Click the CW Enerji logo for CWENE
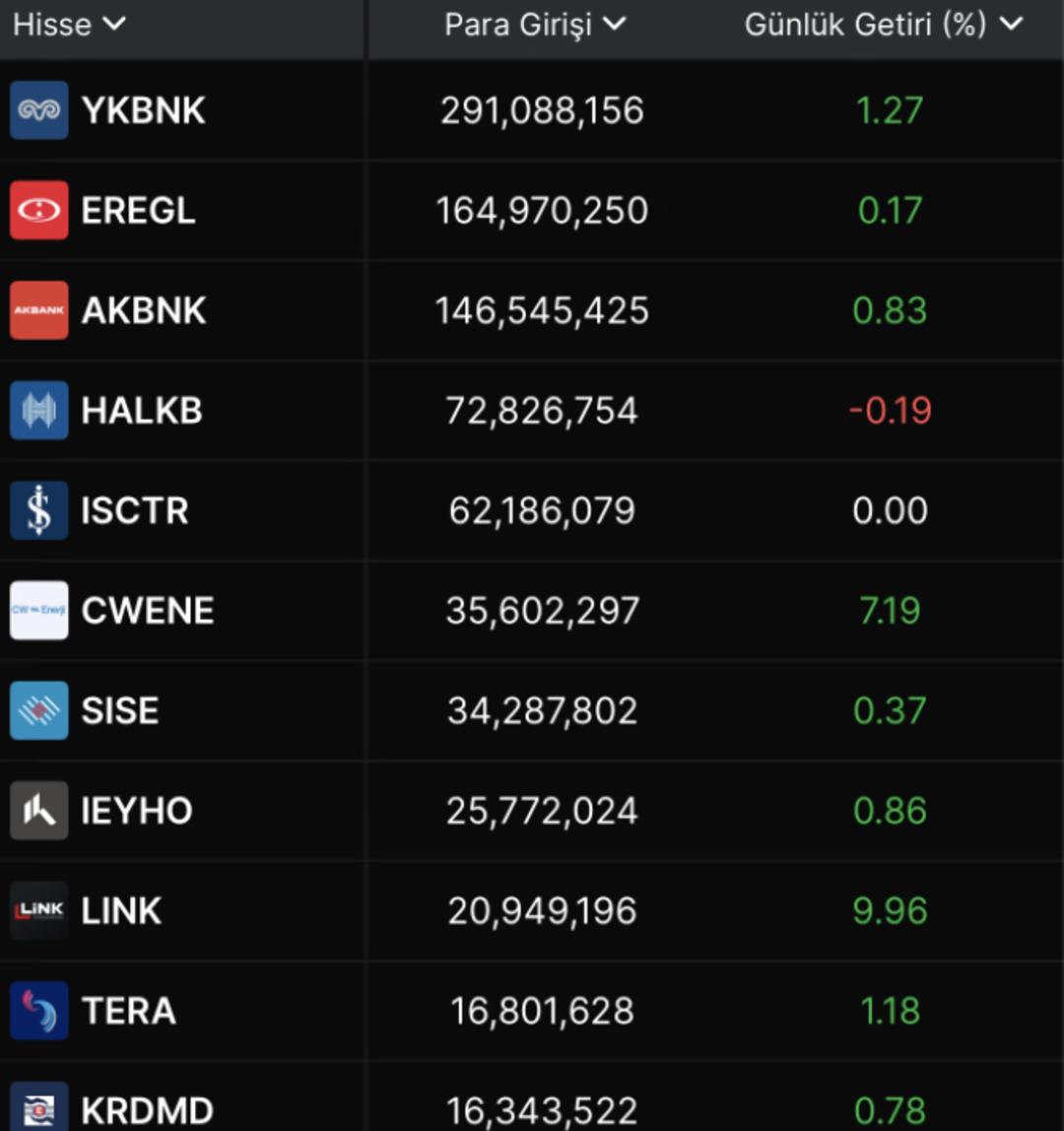This screenshot has width=1064, height=1131. (x=36, y=610)
